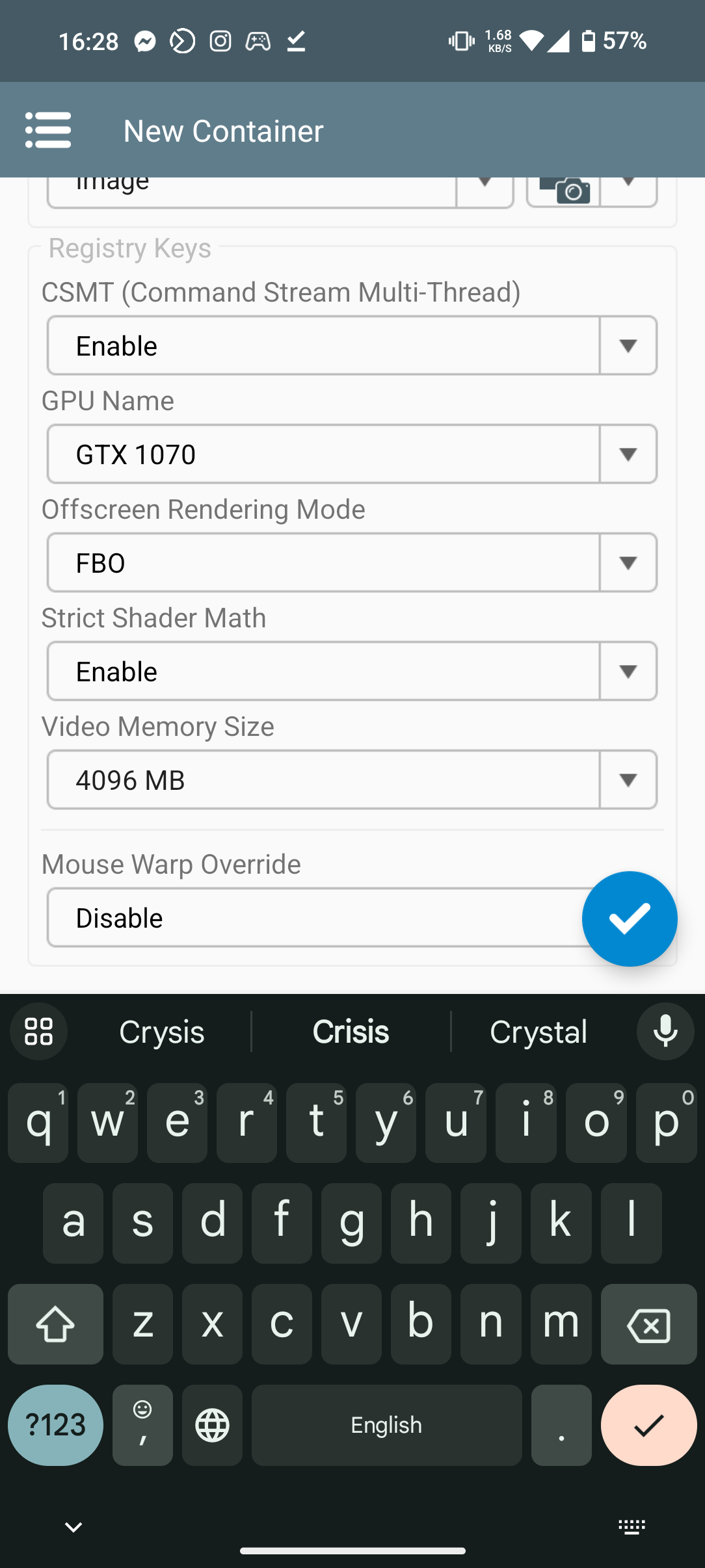This screenshot has height=1568, width=705.
Task: Change the Offscreen Rendering Mode dropdown
Action: [352, 563]
